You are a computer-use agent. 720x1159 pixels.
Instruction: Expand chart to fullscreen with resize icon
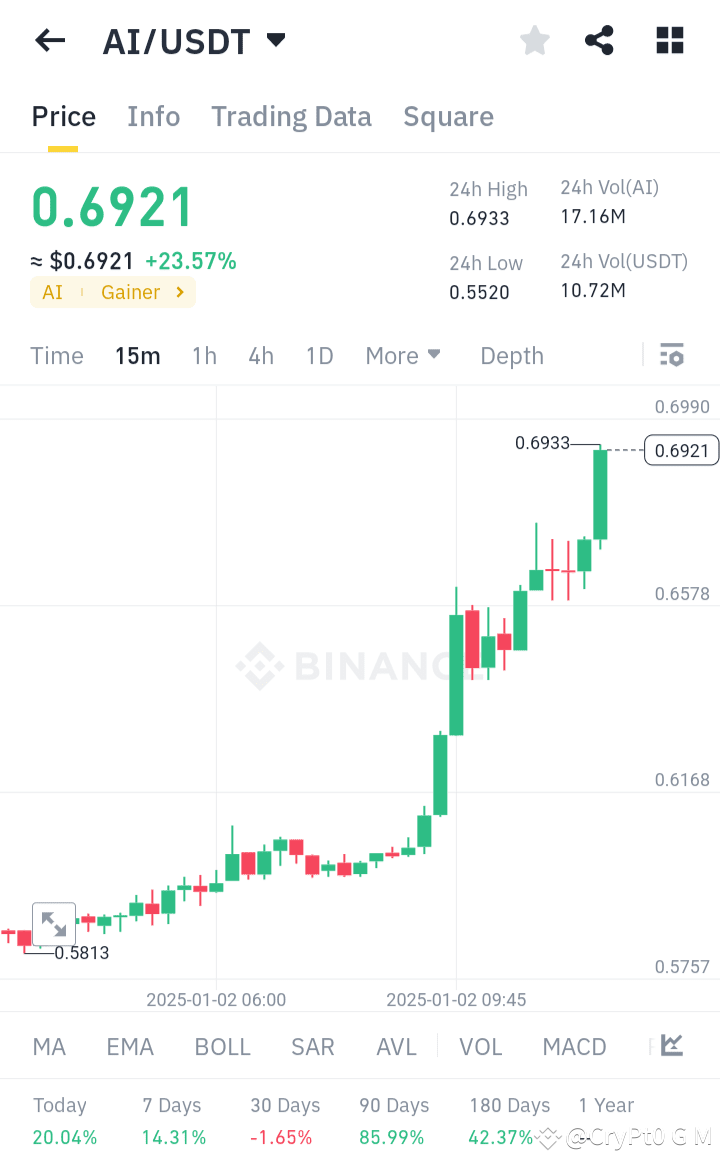coord(54,924)
